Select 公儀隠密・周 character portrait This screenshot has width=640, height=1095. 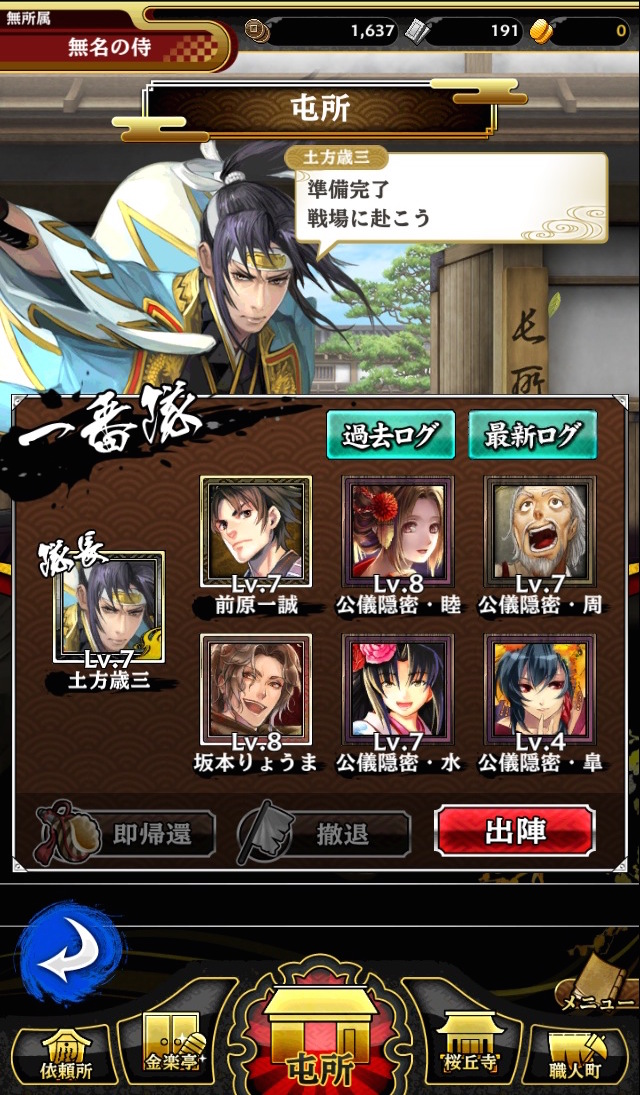[x=539, y=531]
